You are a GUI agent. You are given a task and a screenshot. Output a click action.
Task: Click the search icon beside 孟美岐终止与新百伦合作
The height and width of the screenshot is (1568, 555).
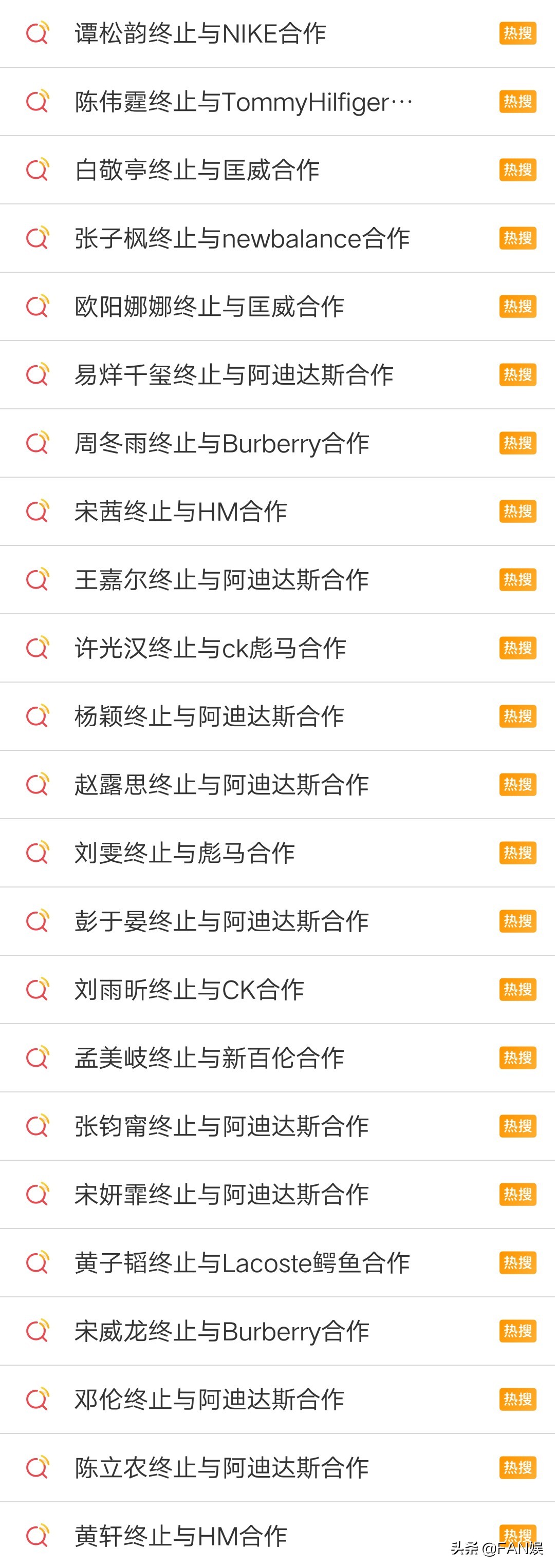pos(38,1057)
